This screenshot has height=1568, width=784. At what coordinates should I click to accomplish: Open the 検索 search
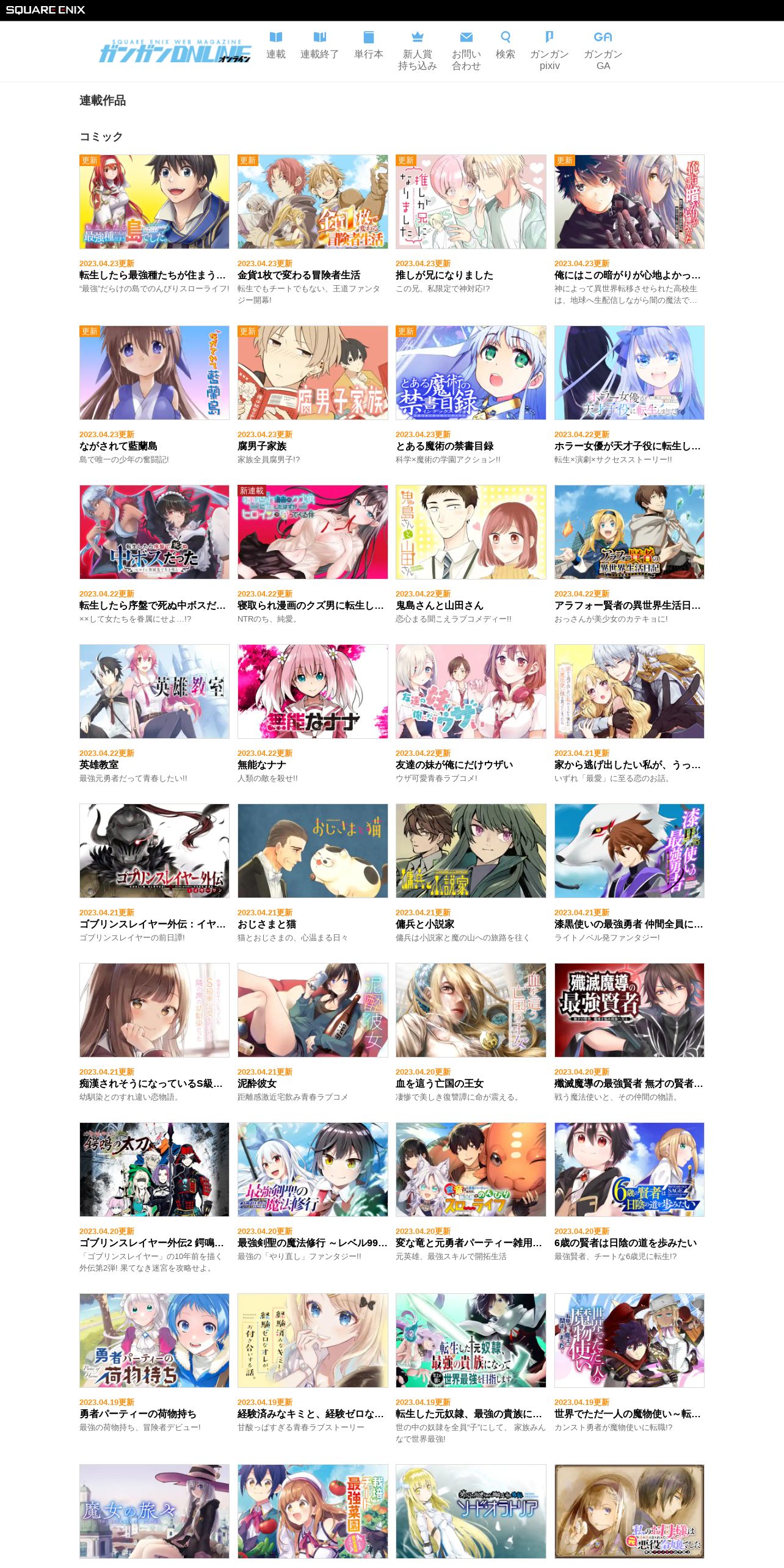[506, 46]
